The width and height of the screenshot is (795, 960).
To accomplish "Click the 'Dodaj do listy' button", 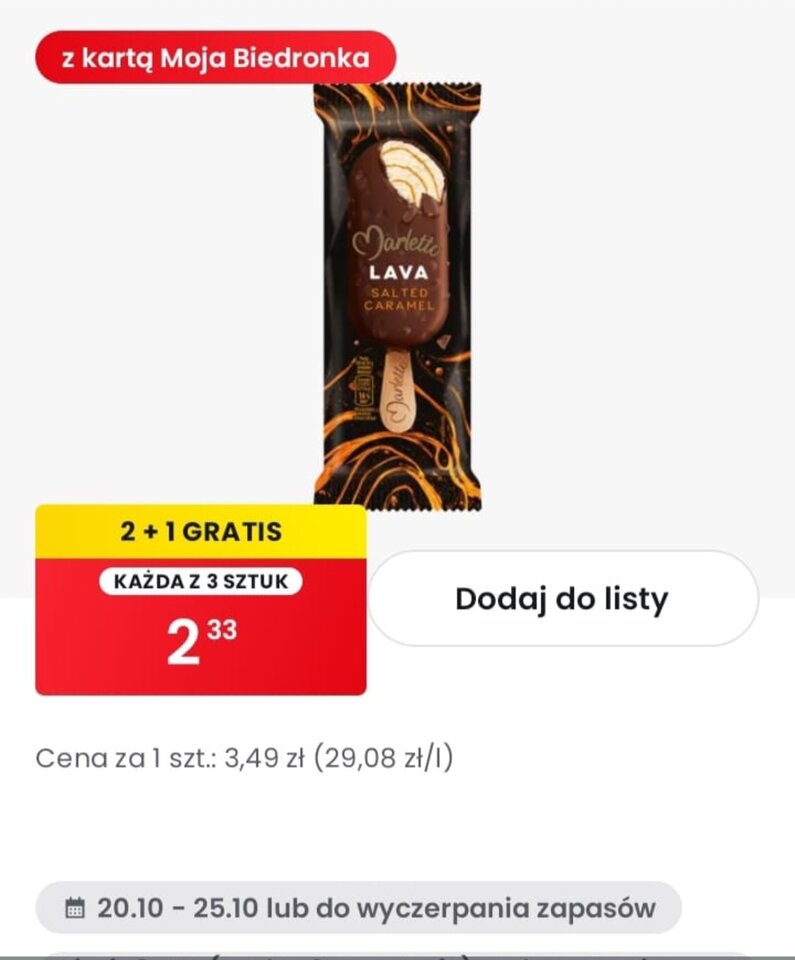I will click(x=563, y=600).
